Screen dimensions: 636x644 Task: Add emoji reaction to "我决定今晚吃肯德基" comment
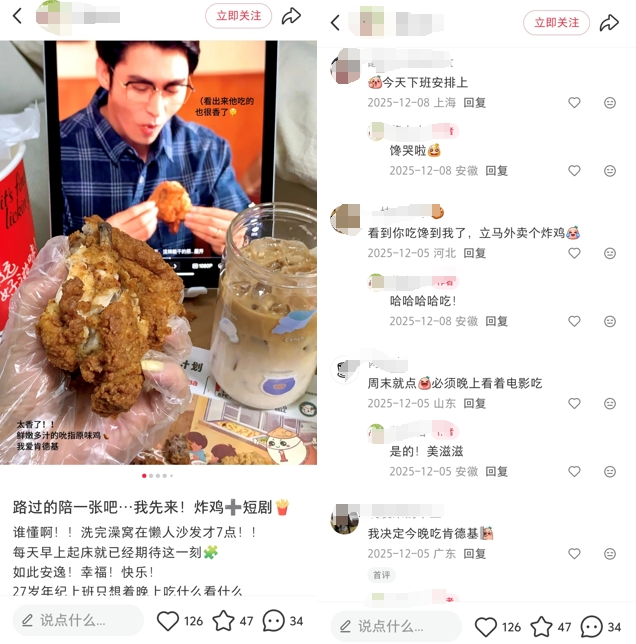pyautogui.click(x=610, y=554)
